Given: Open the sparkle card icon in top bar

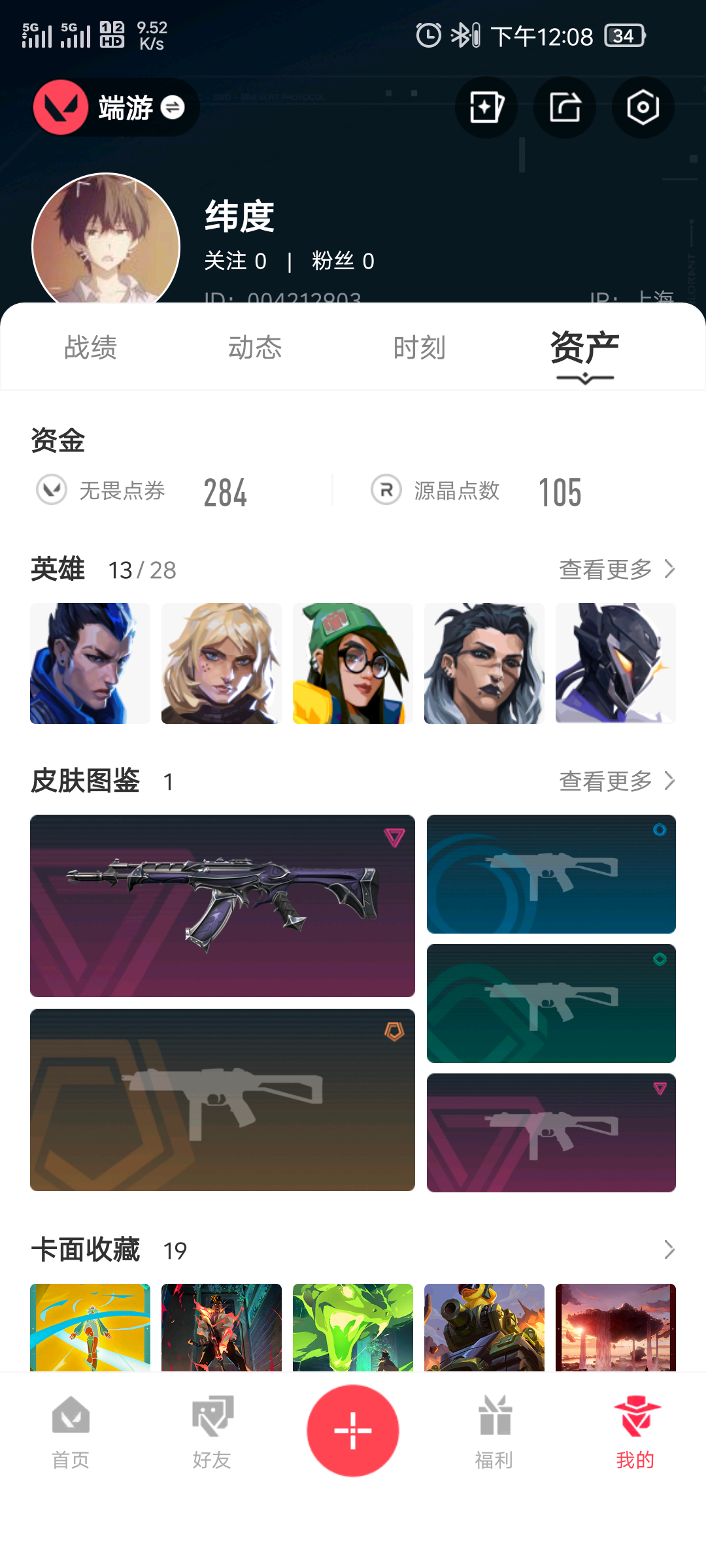Looking at the screenshot, I should point(486,108).
